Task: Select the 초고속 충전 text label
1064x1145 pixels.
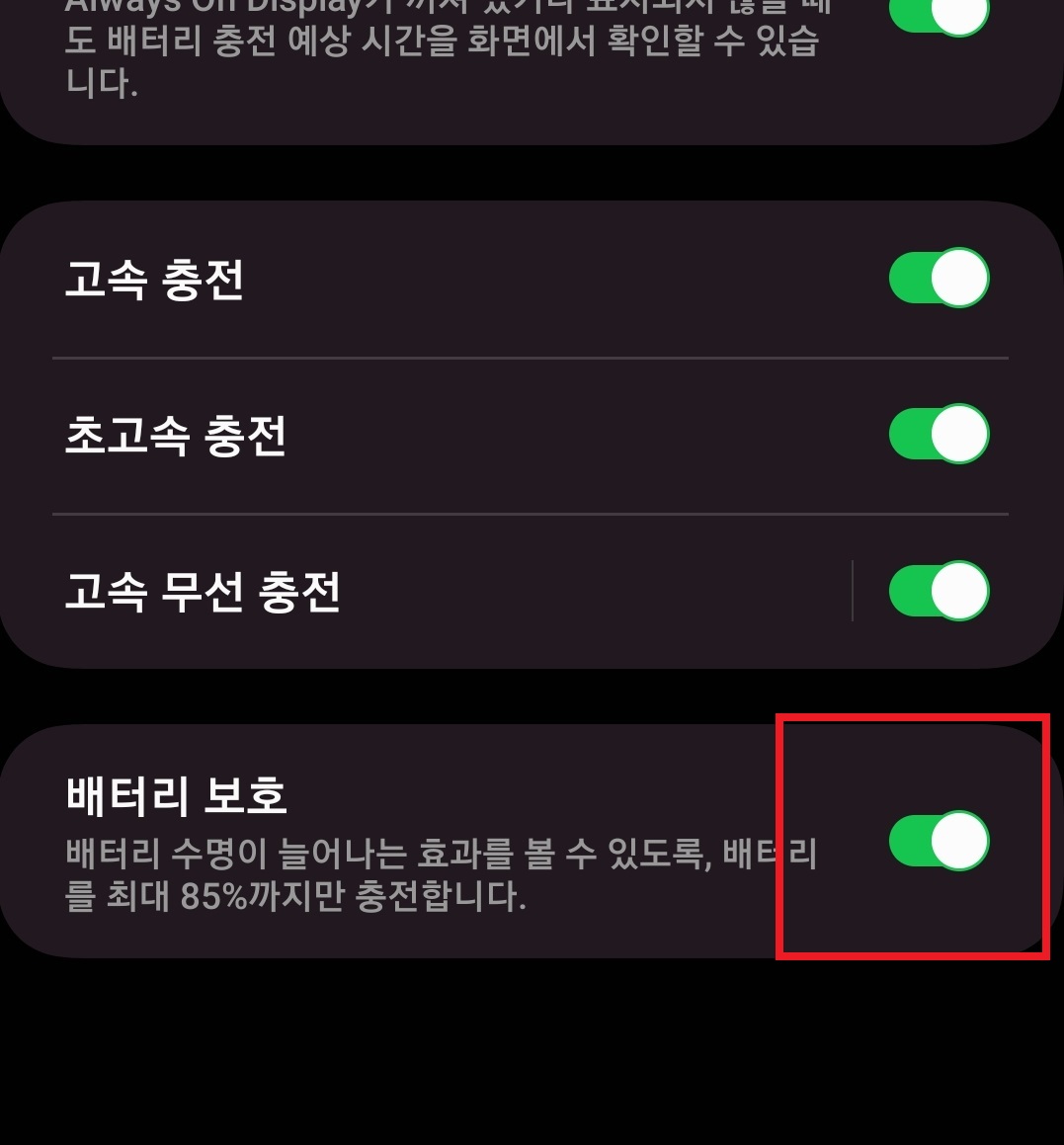Action: (175, 436)
